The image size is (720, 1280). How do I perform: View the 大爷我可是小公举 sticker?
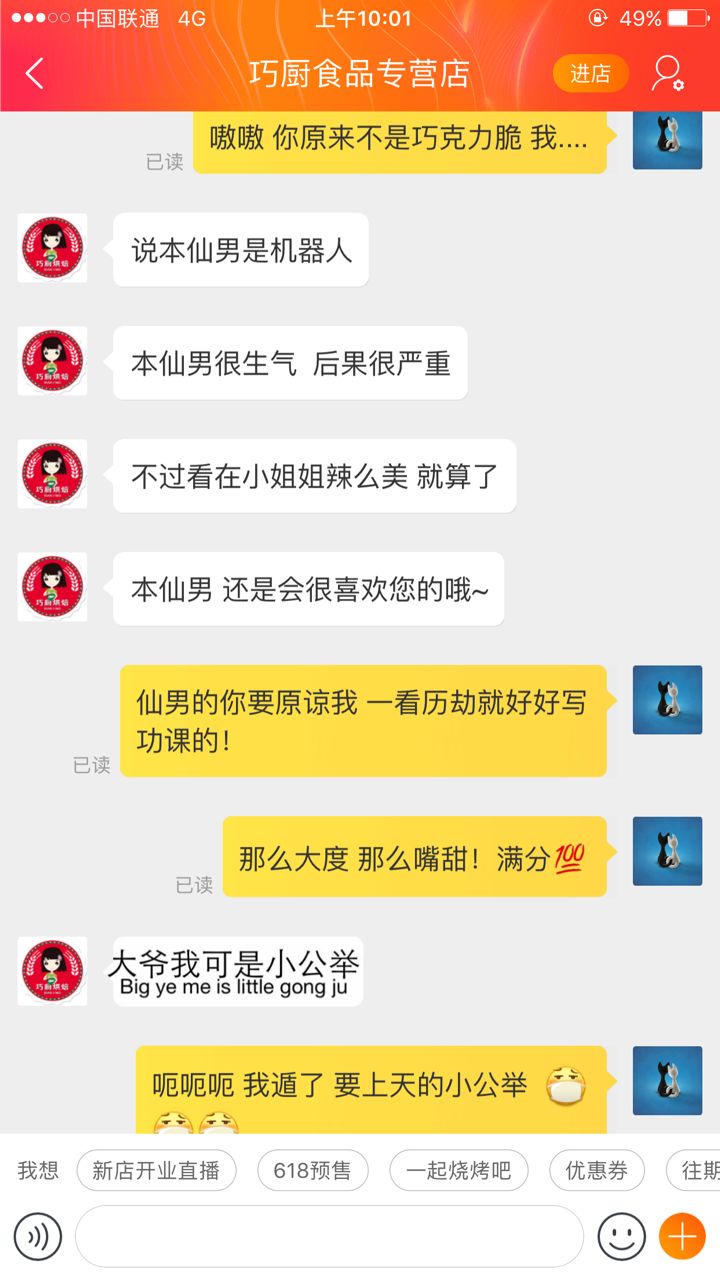coord(236,972)
